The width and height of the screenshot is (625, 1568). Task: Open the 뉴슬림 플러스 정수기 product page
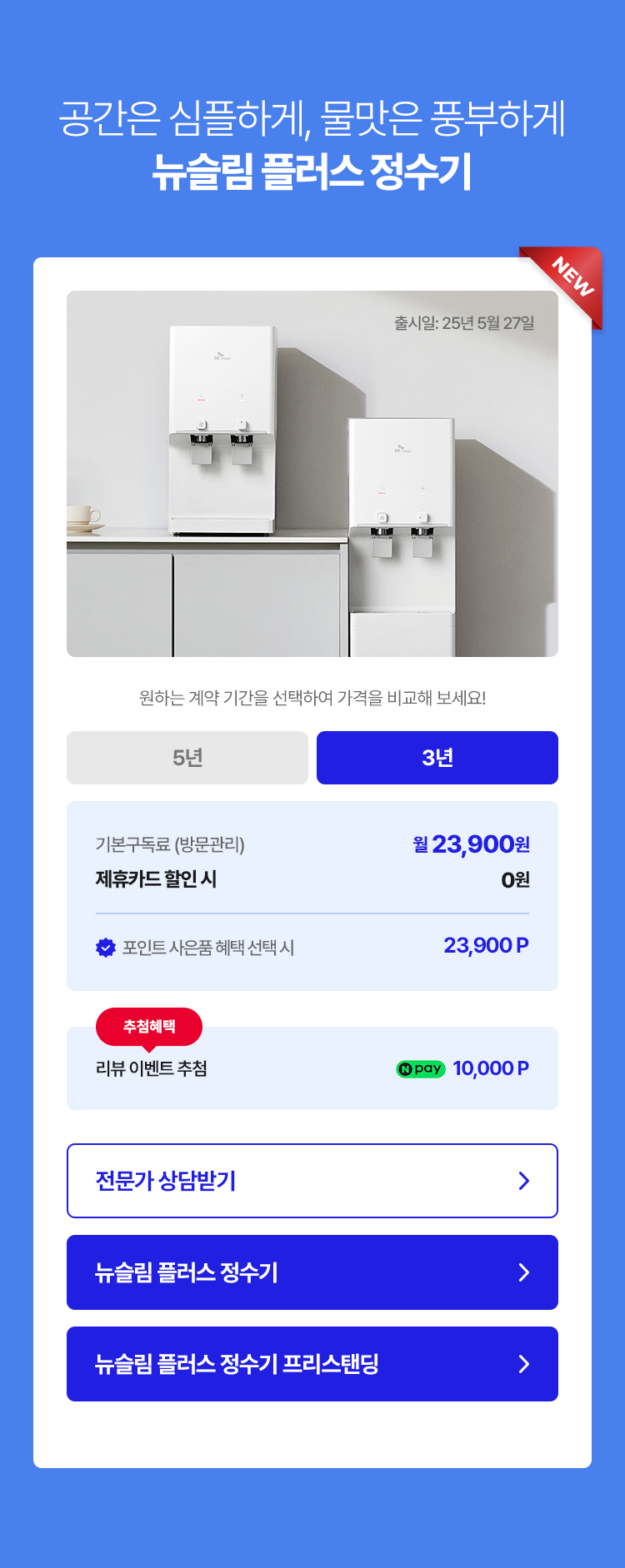(x=312, y=1272)
